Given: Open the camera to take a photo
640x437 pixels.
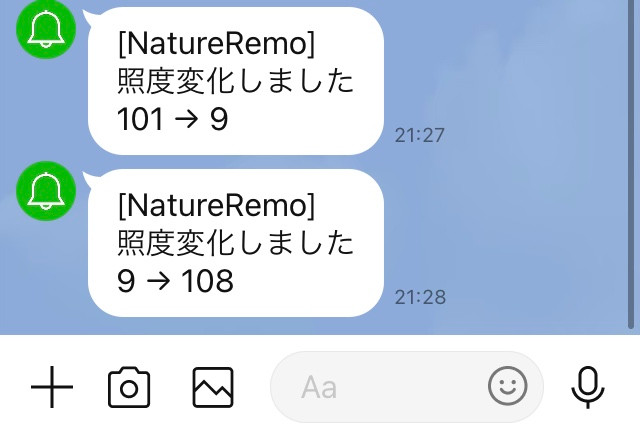Looking at the screenshot, I should (128, 387).
